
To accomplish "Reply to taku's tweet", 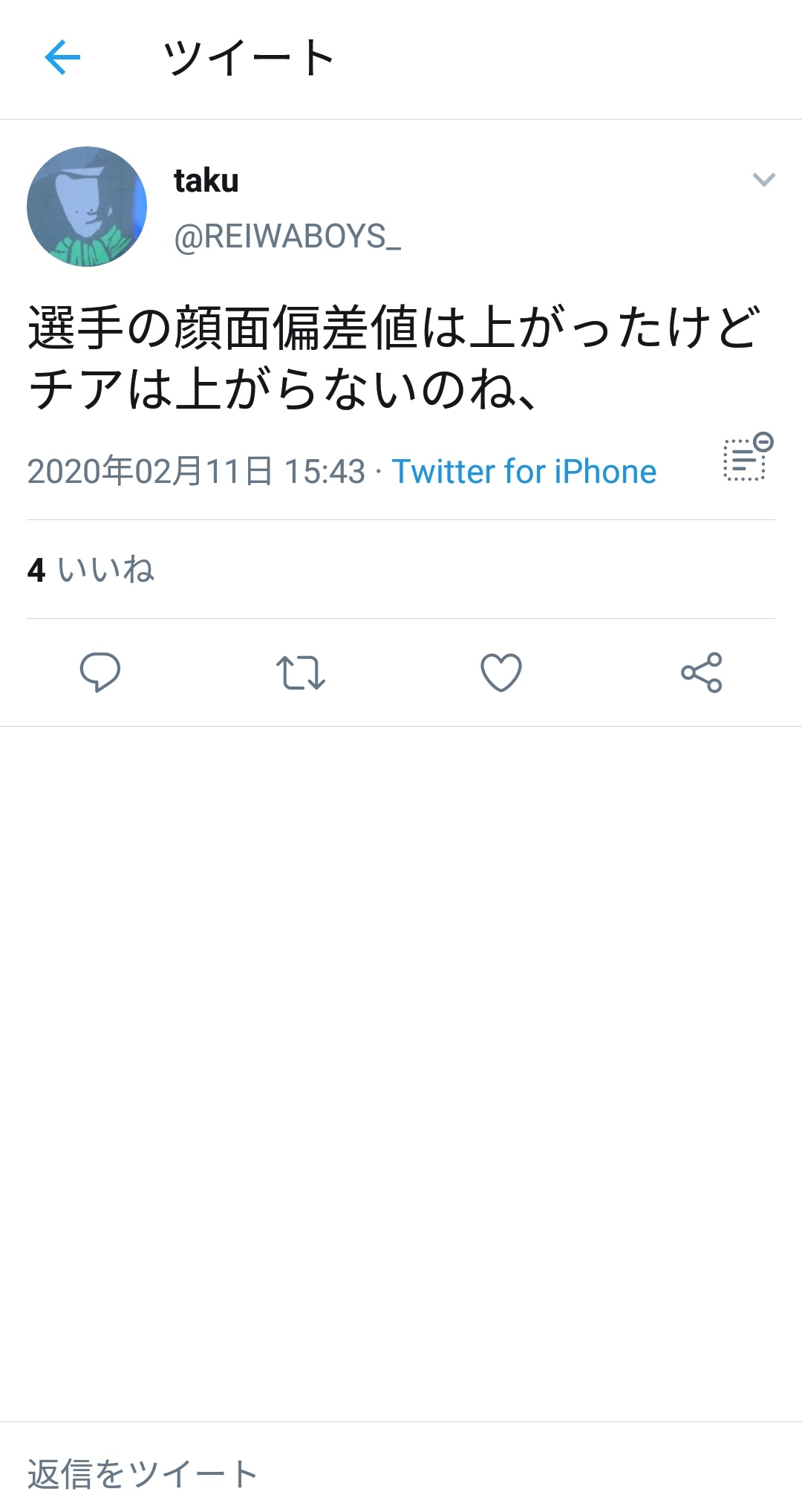I will 100,672.
